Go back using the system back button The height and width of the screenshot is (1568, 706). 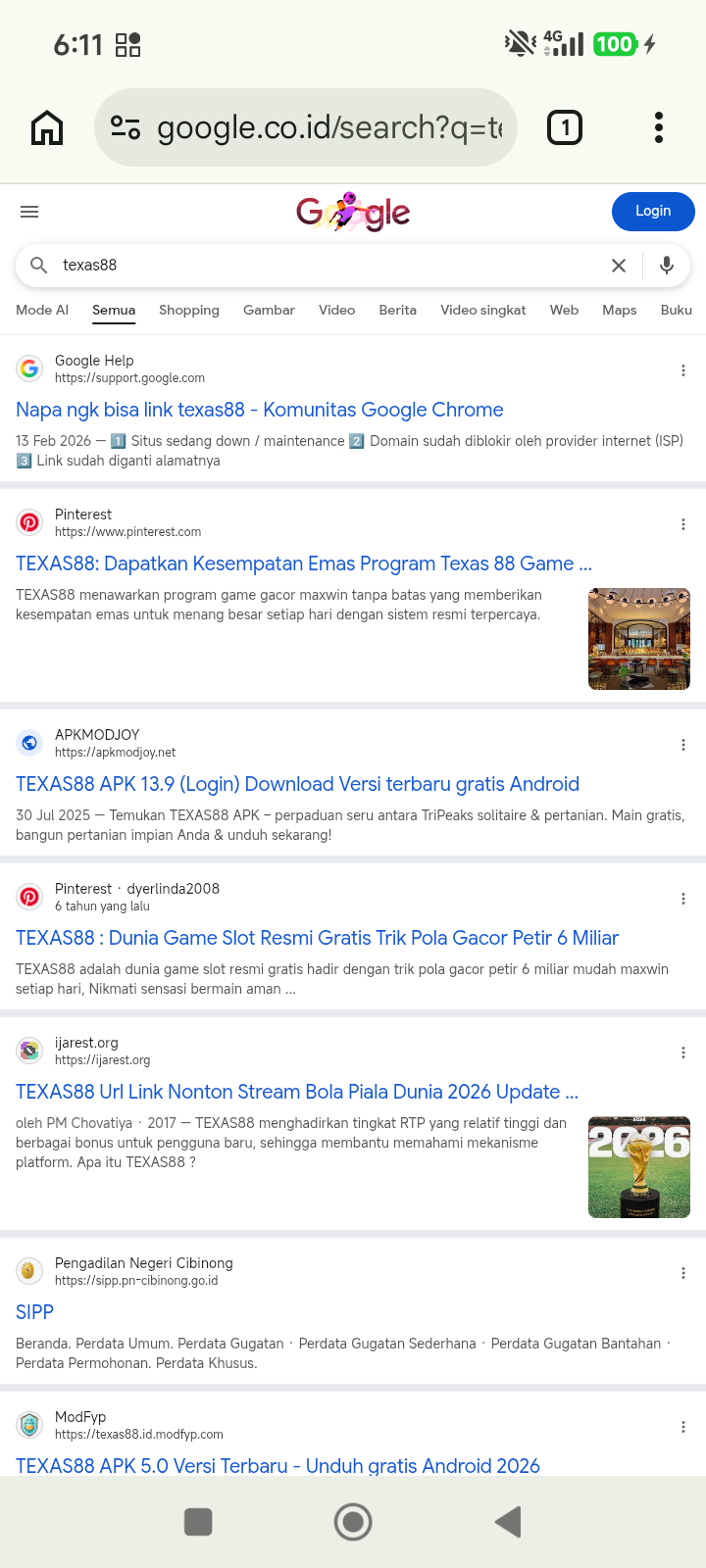point(508,1522)
